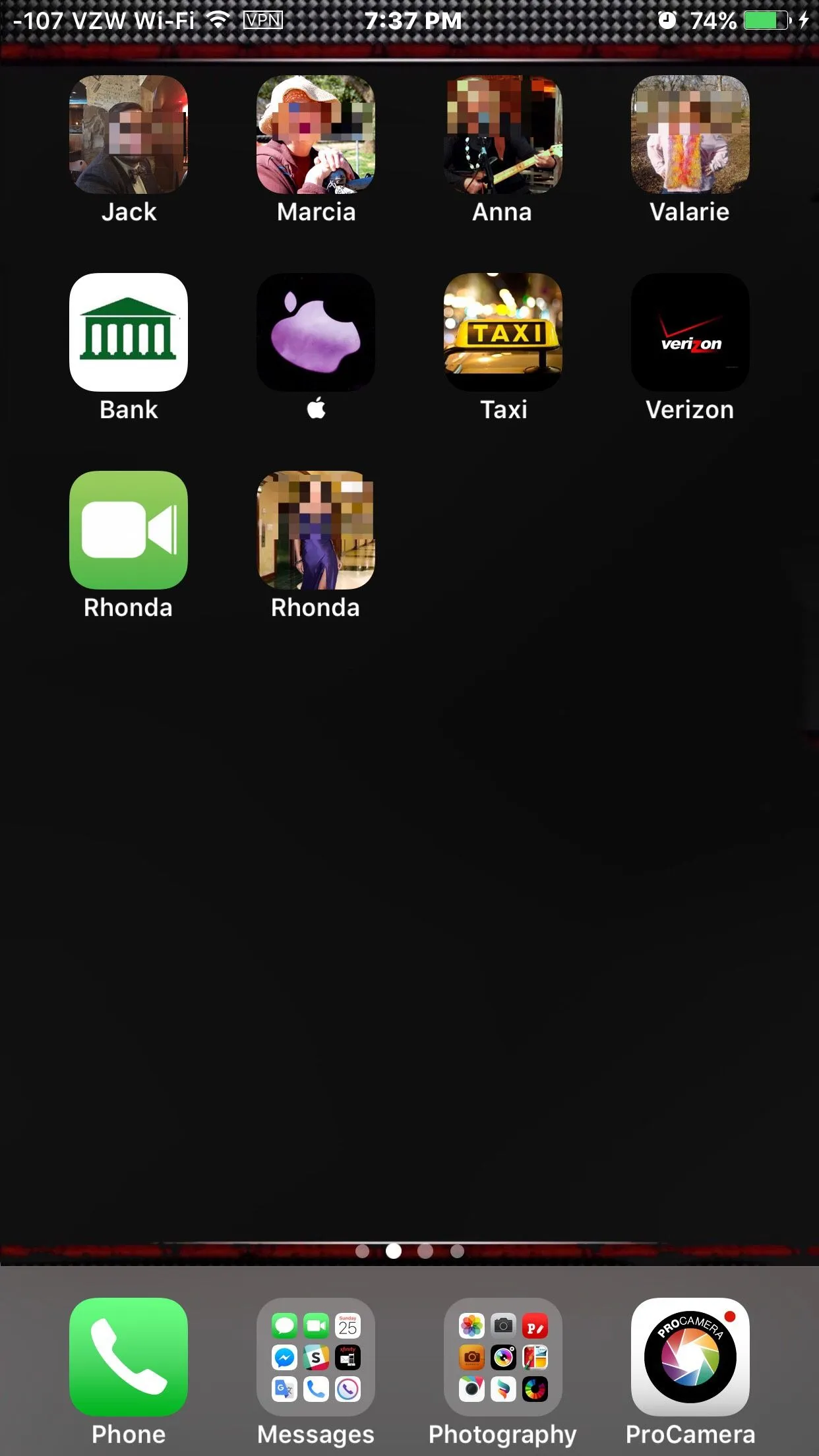The height and width of the screenshot is (1456, 819).
Task: Open the Jack contact shortcut
Action: point(129,135)
